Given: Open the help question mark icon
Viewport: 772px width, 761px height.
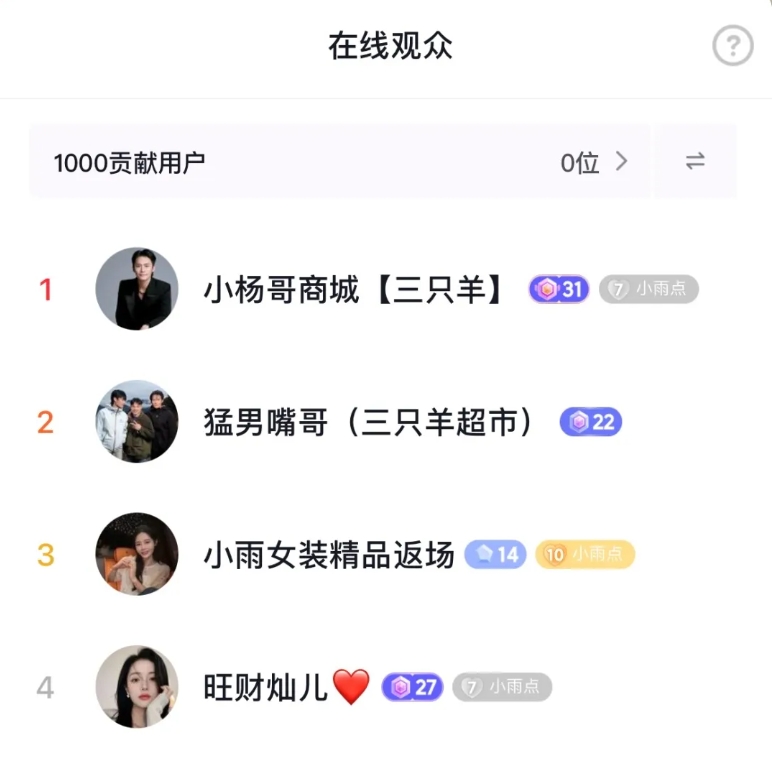Looking at the screenshot, I should point(732,46).
